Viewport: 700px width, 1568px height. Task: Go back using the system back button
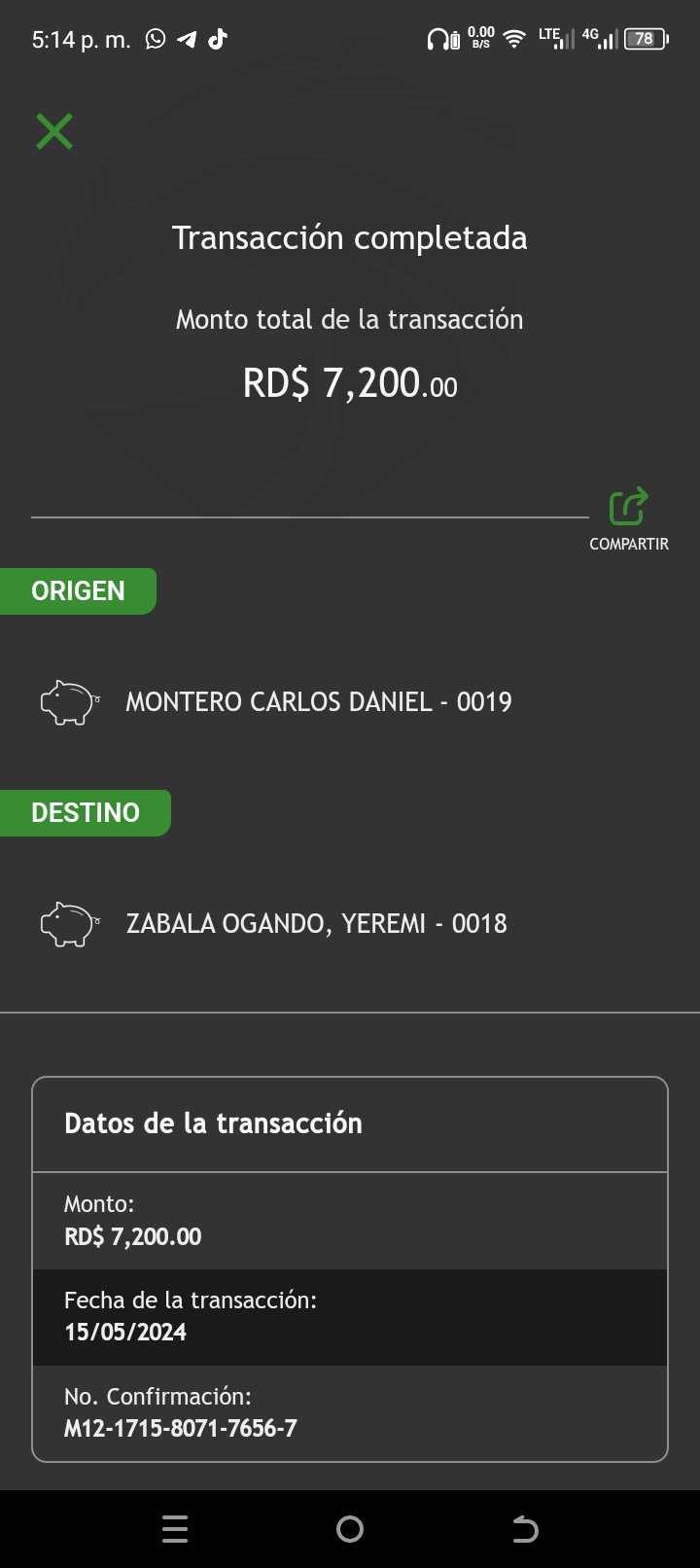[525, 1529]
